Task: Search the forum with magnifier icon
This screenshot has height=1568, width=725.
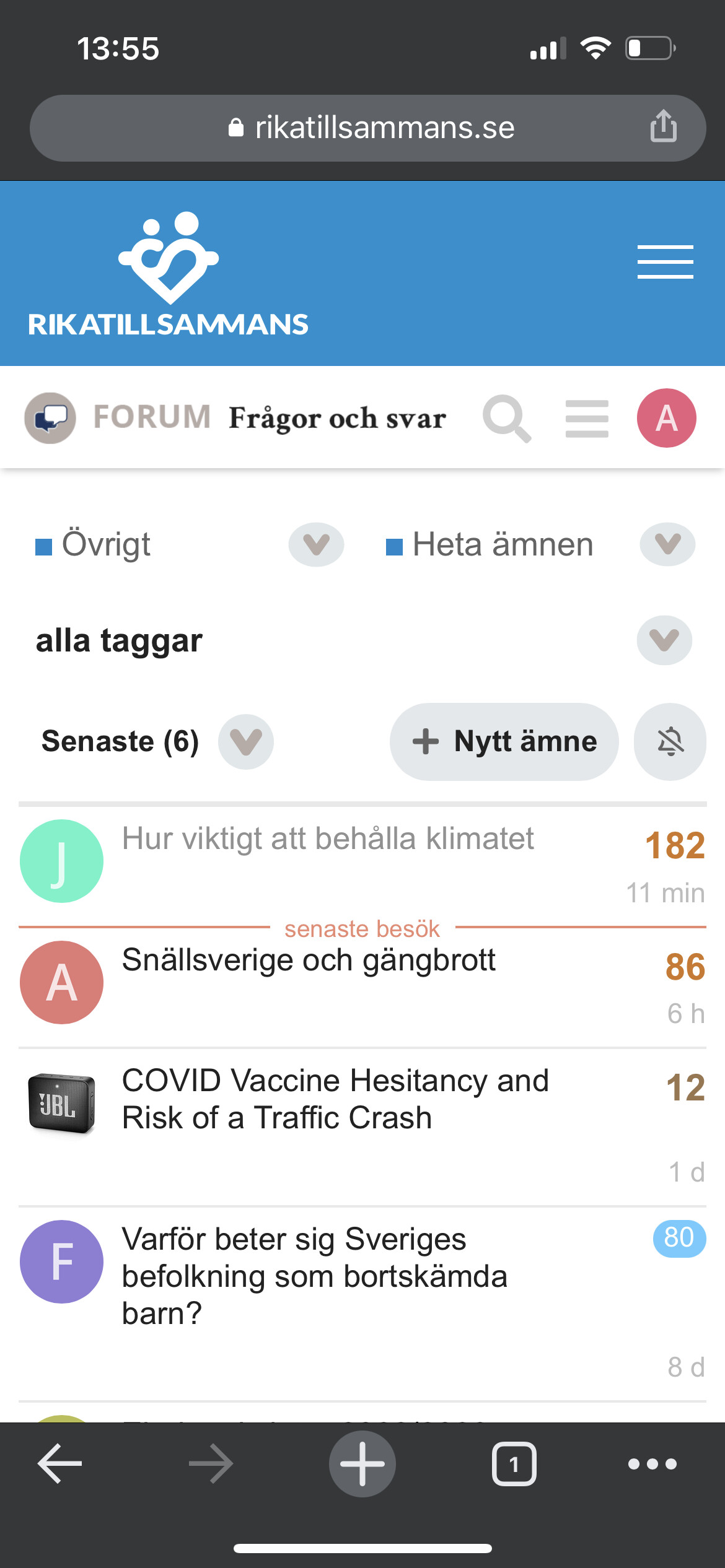Action: (x=506, y=419)
